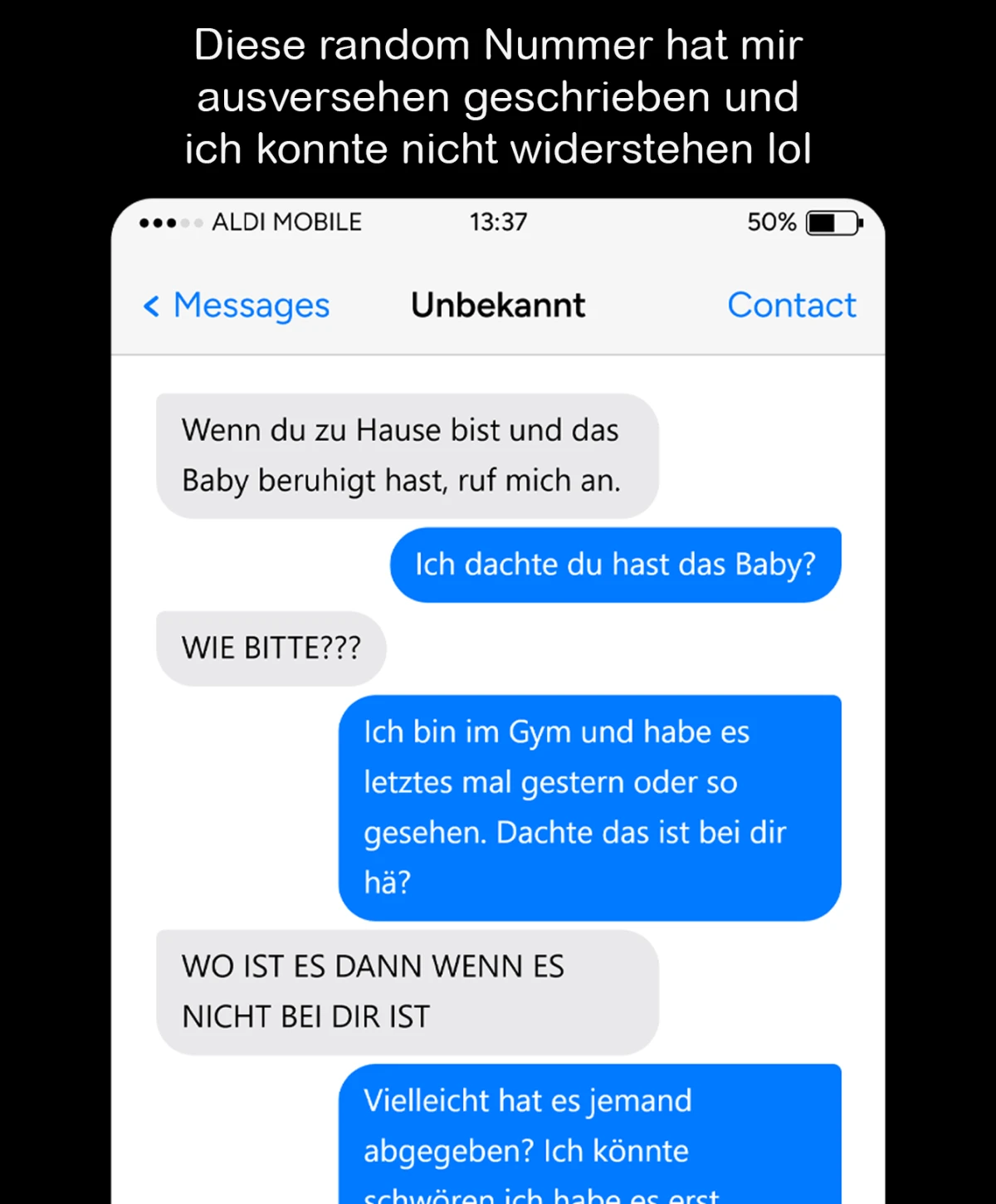
Task: Click the cellular signal strength dots
Action: click(x=171, y=223)
